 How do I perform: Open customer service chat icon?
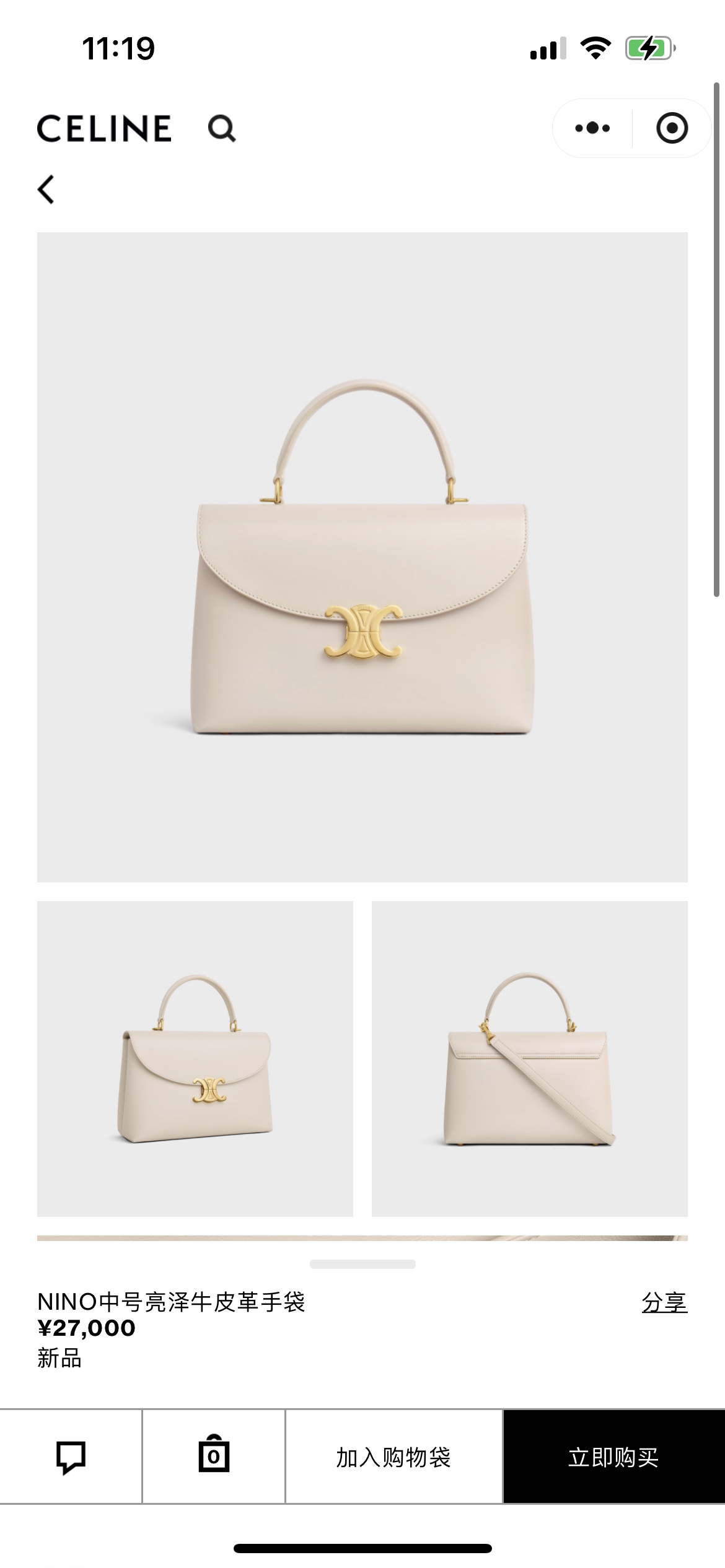point(71,1457)
